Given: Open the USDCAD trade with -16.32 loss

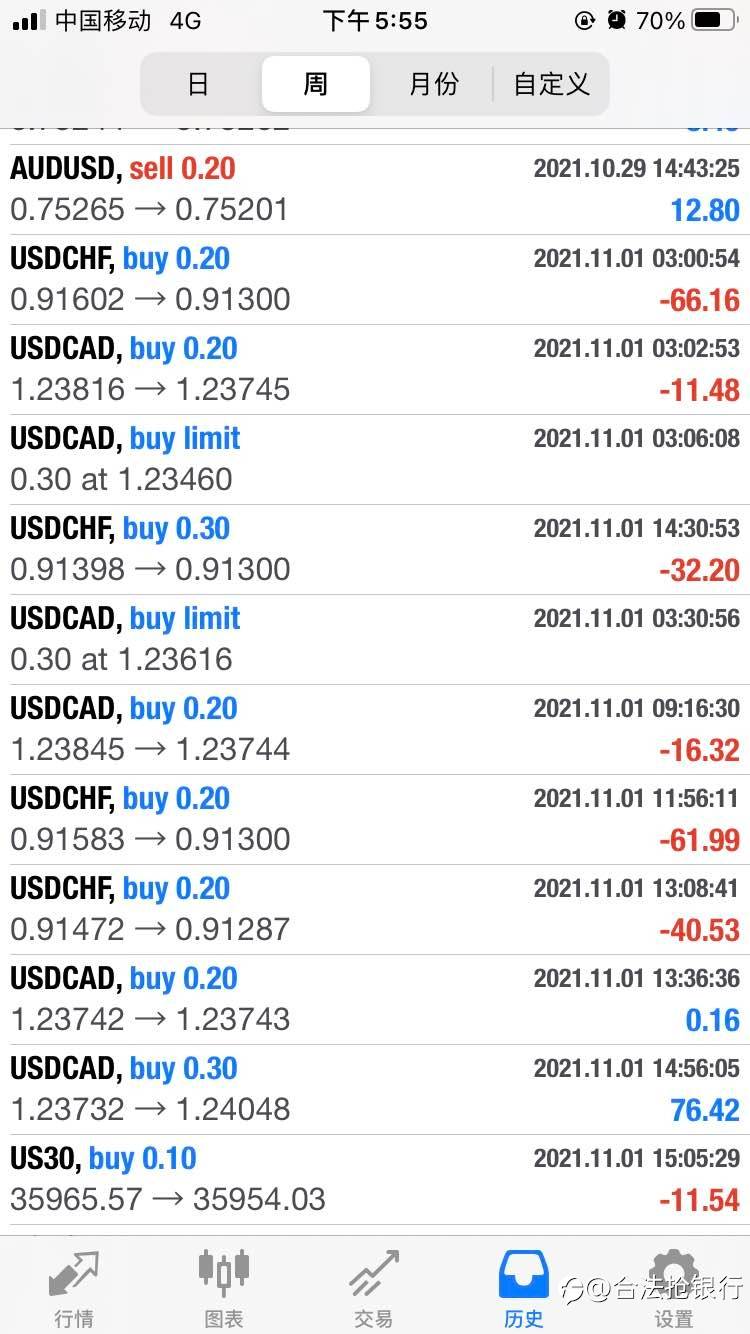Looking at the screenshot, I should [x=375, y=729].
